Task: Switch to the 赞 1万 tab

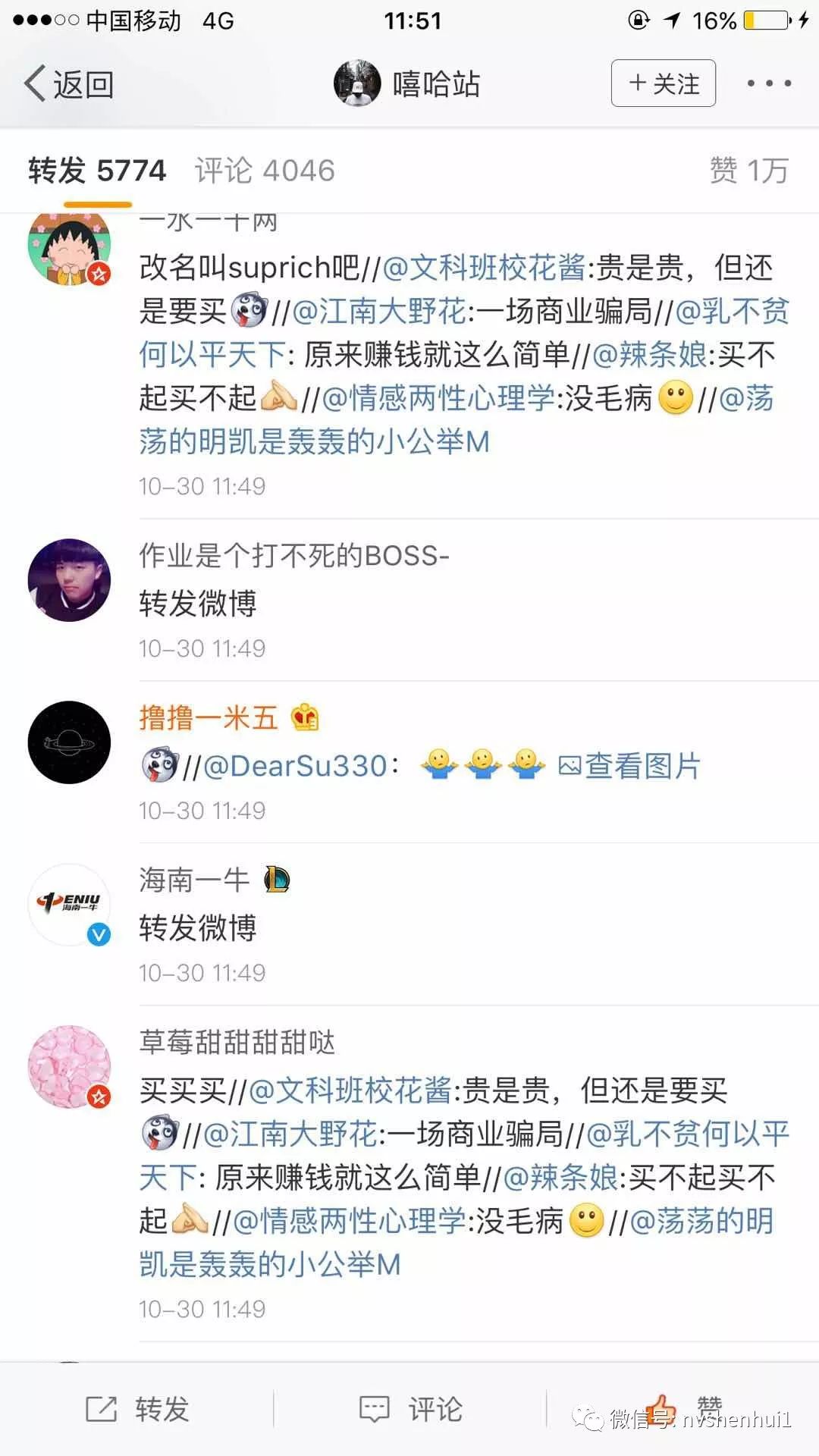Action: [748, 171]
